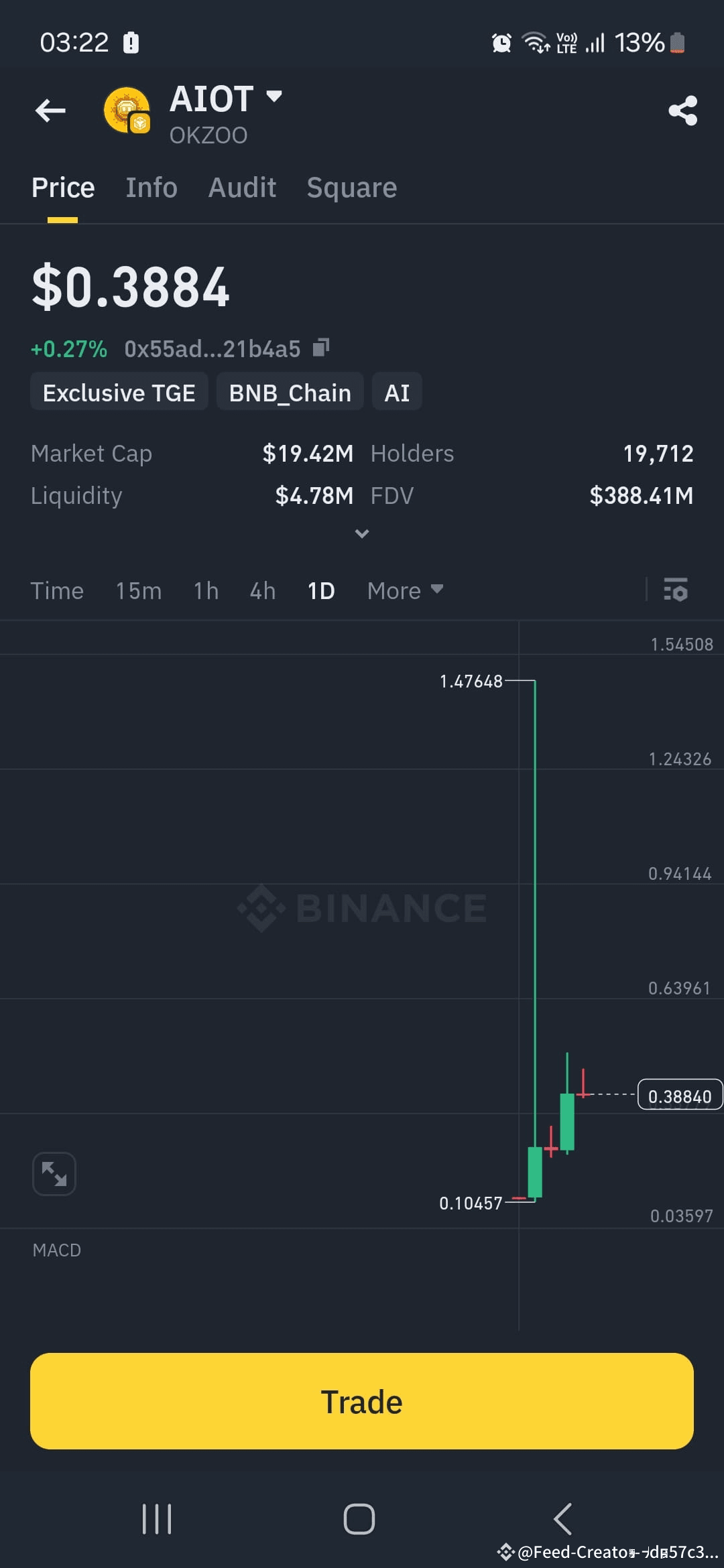The height and width of the screenshot is (1568, 724).
Task: Open recent apps from navigation bar
Action: pyautogui.click(x=156, y=1519)
